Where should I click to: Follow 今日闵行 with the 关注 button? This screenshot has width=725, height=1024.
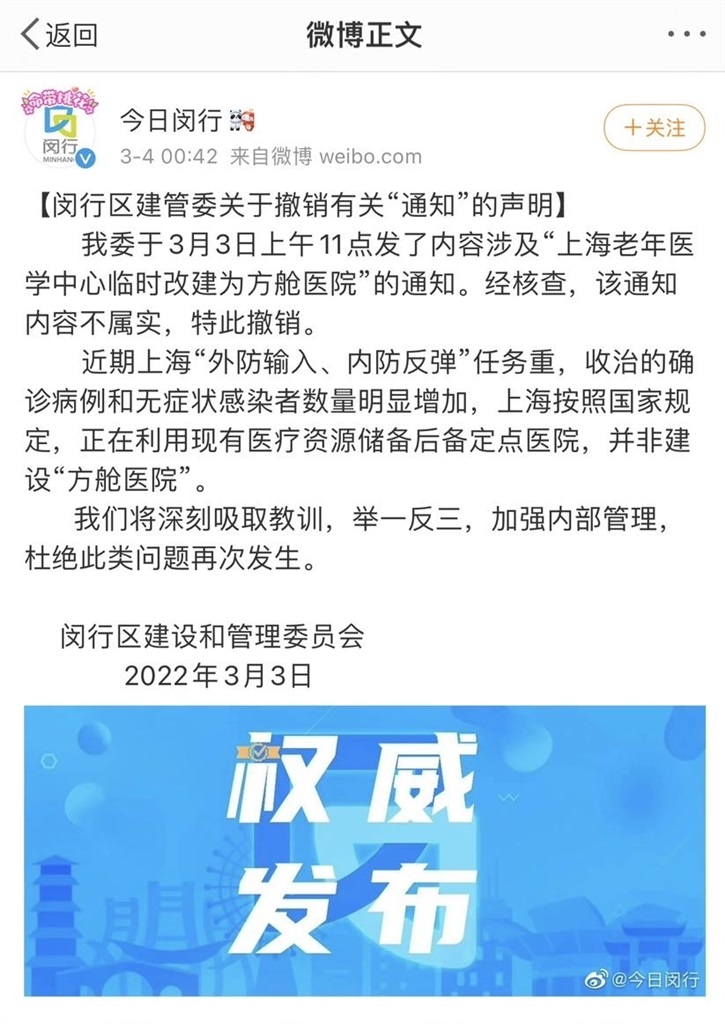coord(655,128)
